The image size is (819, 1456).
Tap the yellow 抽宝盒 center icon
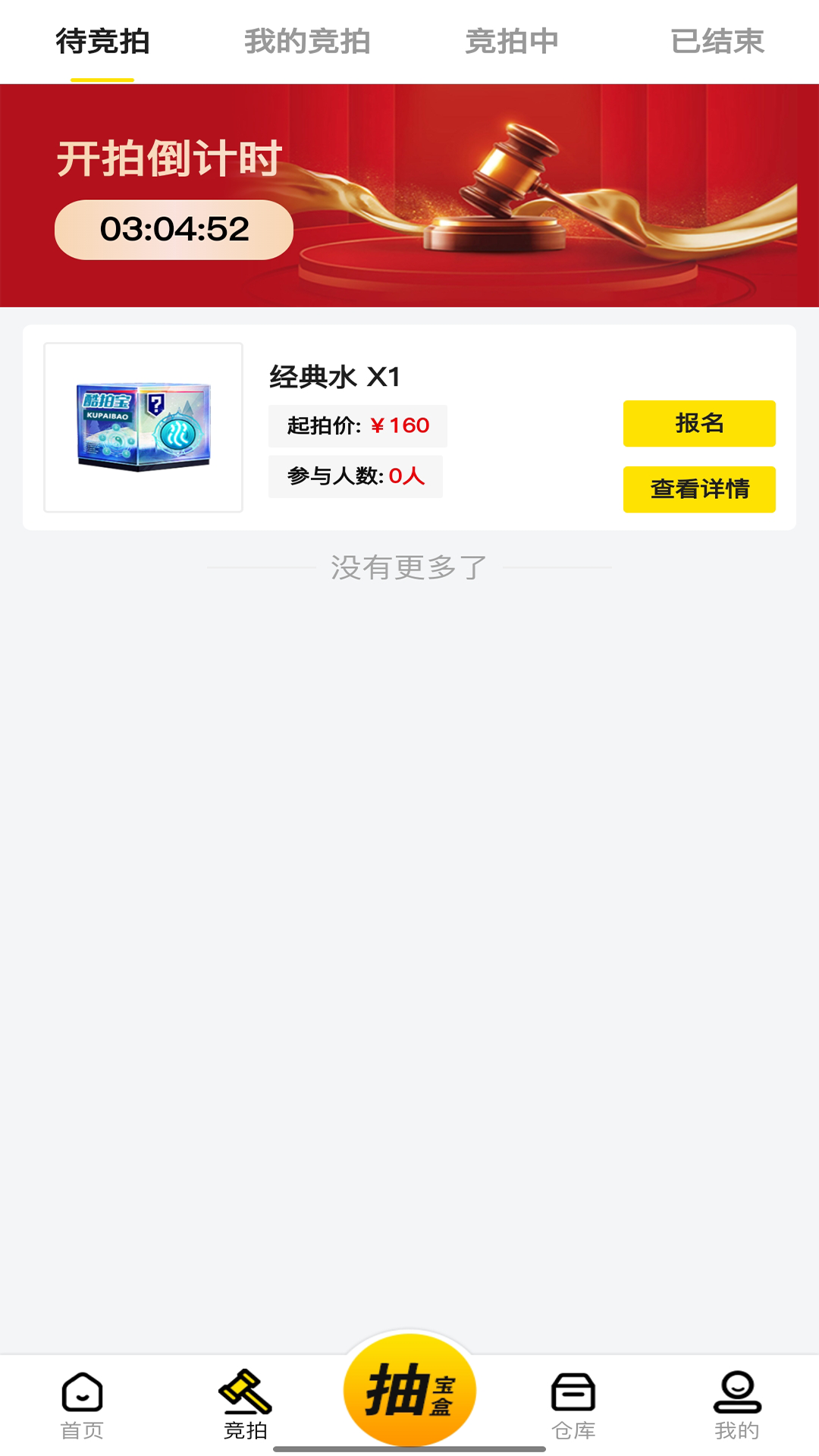(409, 1392)
